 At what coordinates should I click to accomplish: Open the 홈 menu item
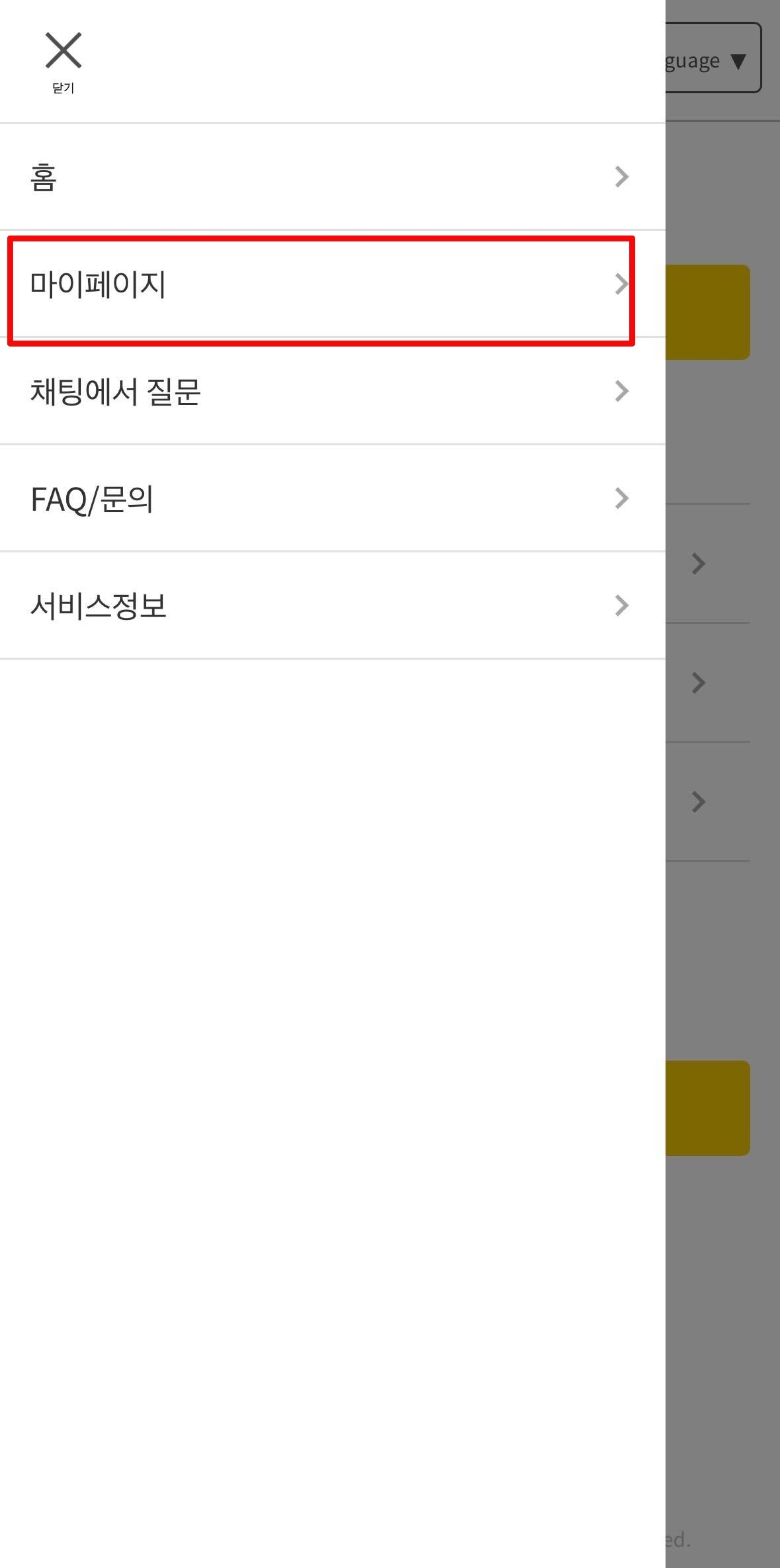(328, 177)
